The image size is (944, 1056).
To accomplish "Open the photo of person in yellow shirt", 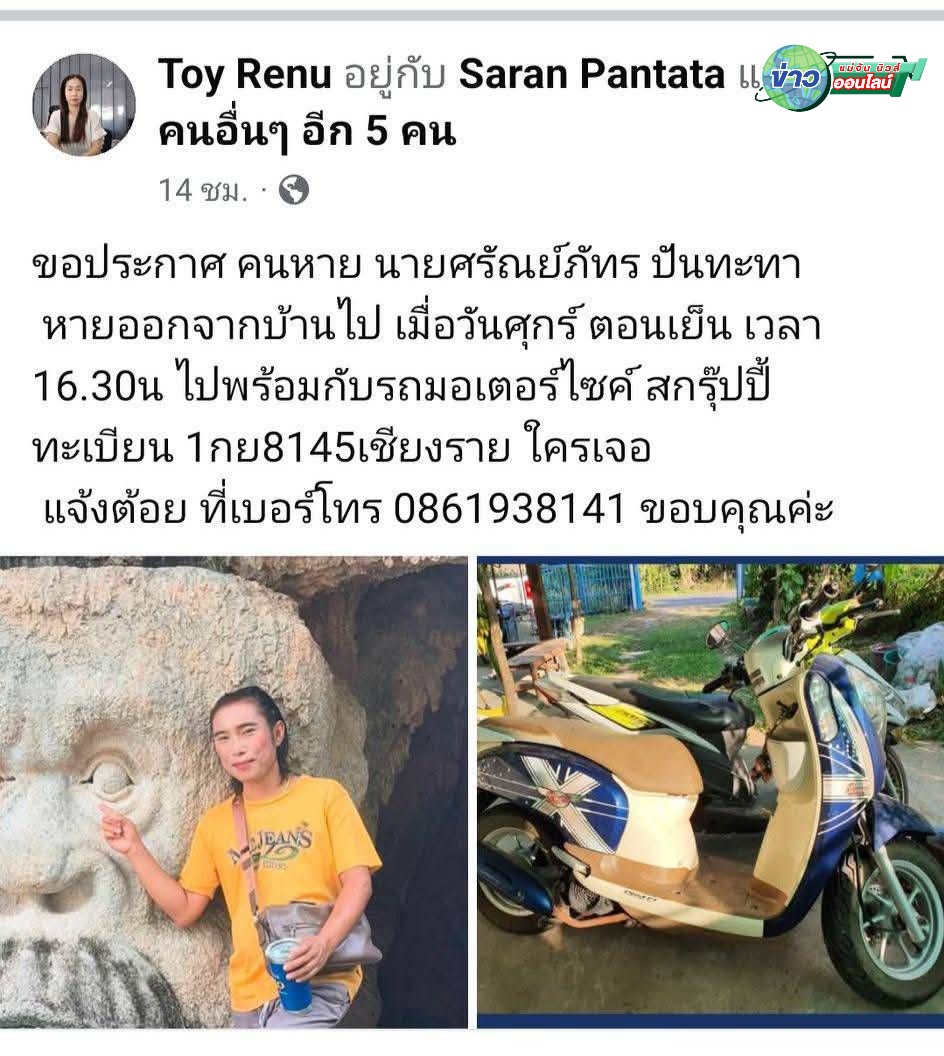I will 234,792.
